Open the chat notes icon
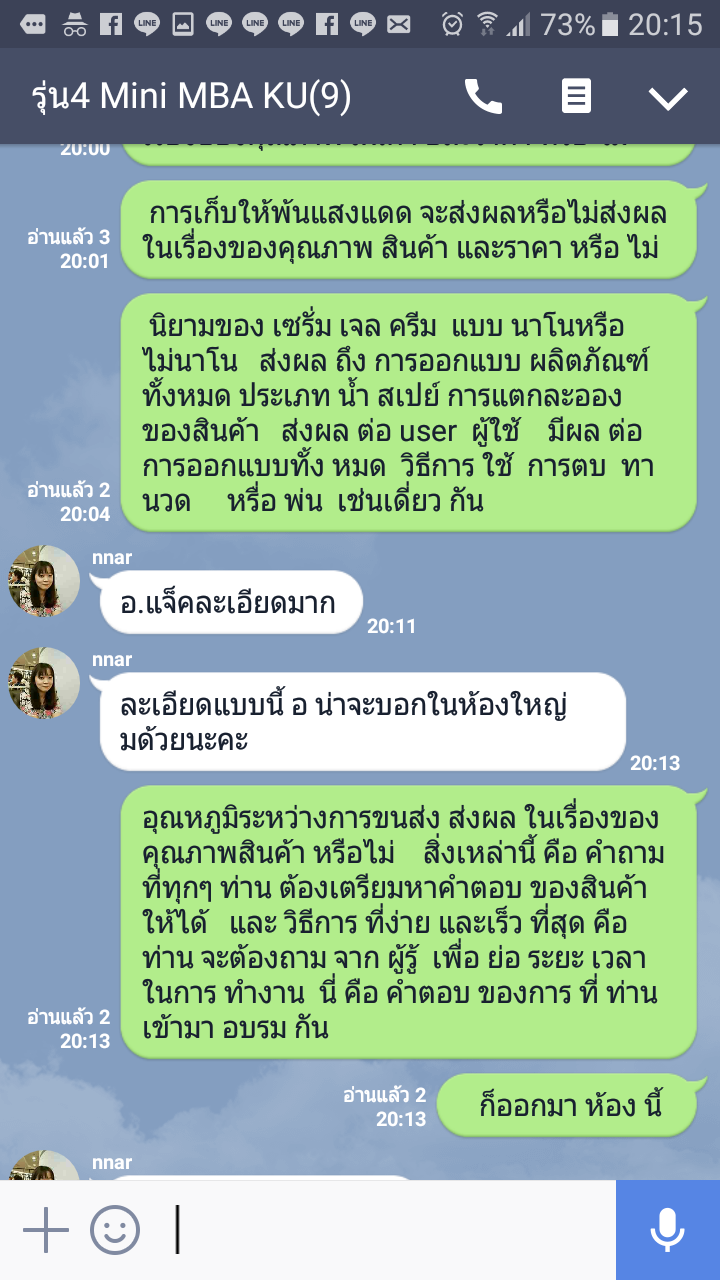This screenshot has height=1280, width=720. click(x=576, y=97)
